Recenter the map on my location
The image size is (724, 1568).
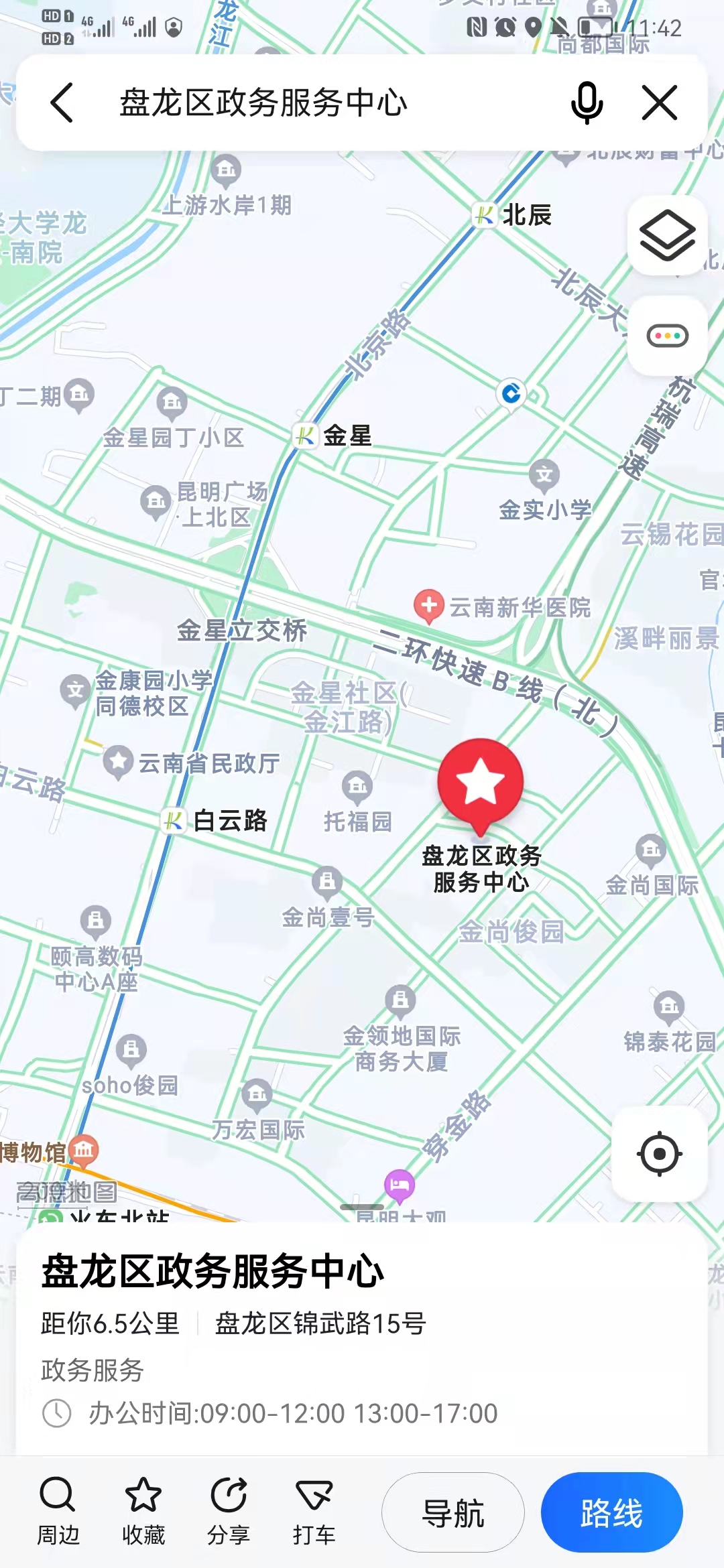coord(660,1154)
